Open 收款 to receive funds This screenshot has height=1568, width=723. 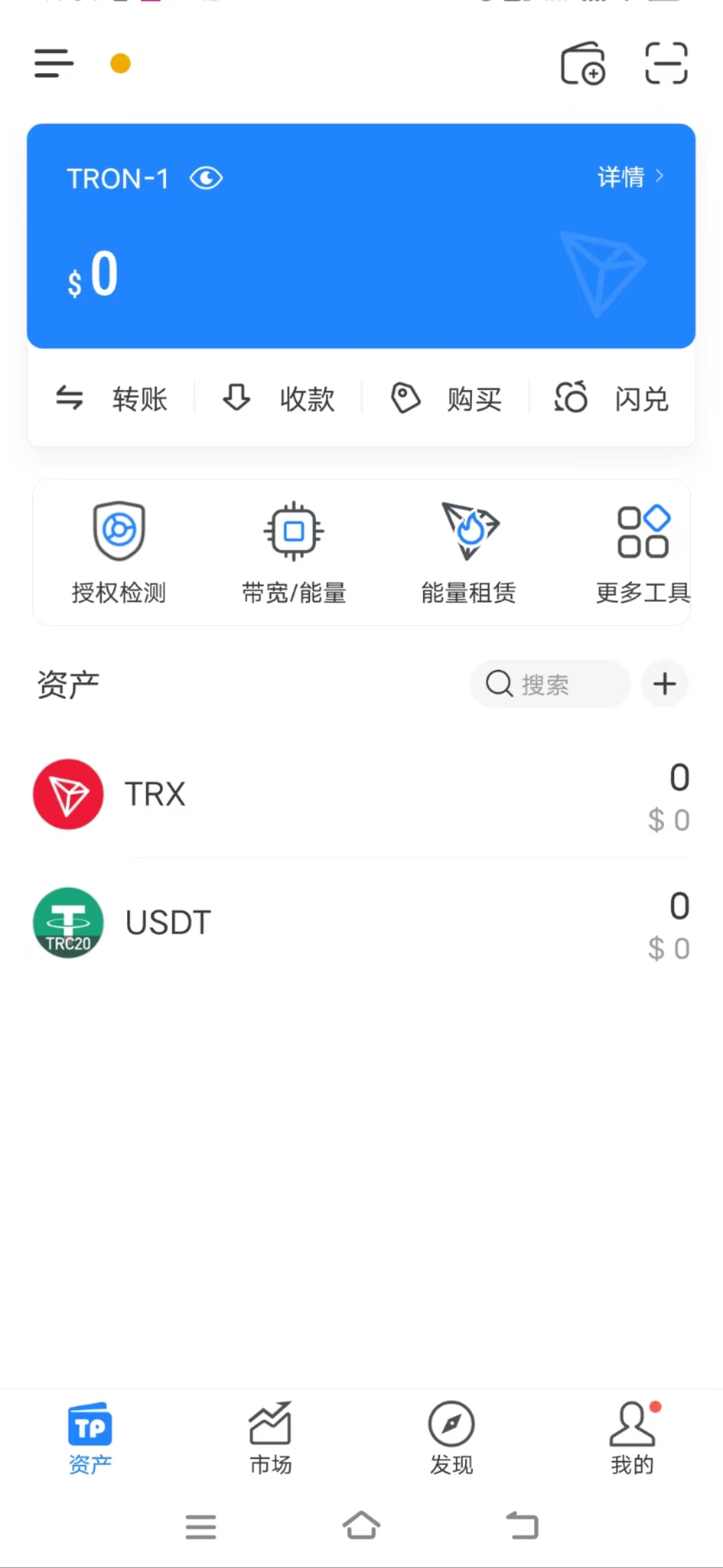278,399
